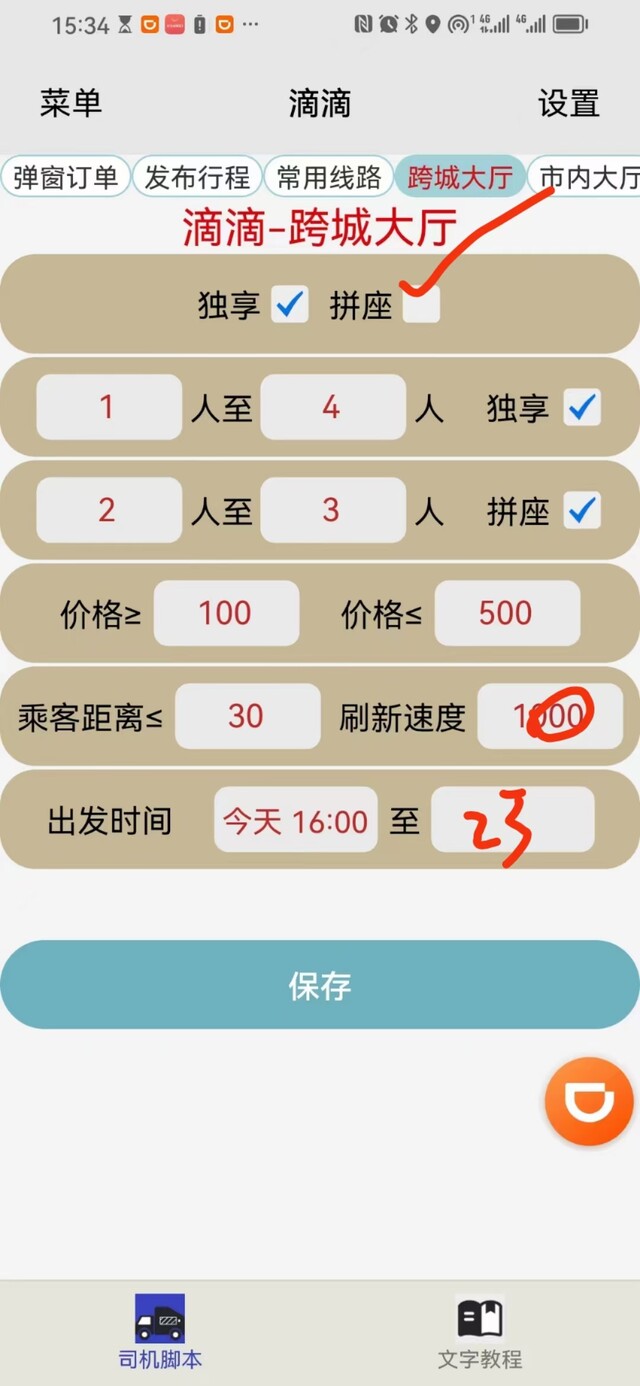Image resolution: width=640 pixels, height=1386 pixels.
Task: Check the top 拼座 checkbox
Action: [421, 305]
